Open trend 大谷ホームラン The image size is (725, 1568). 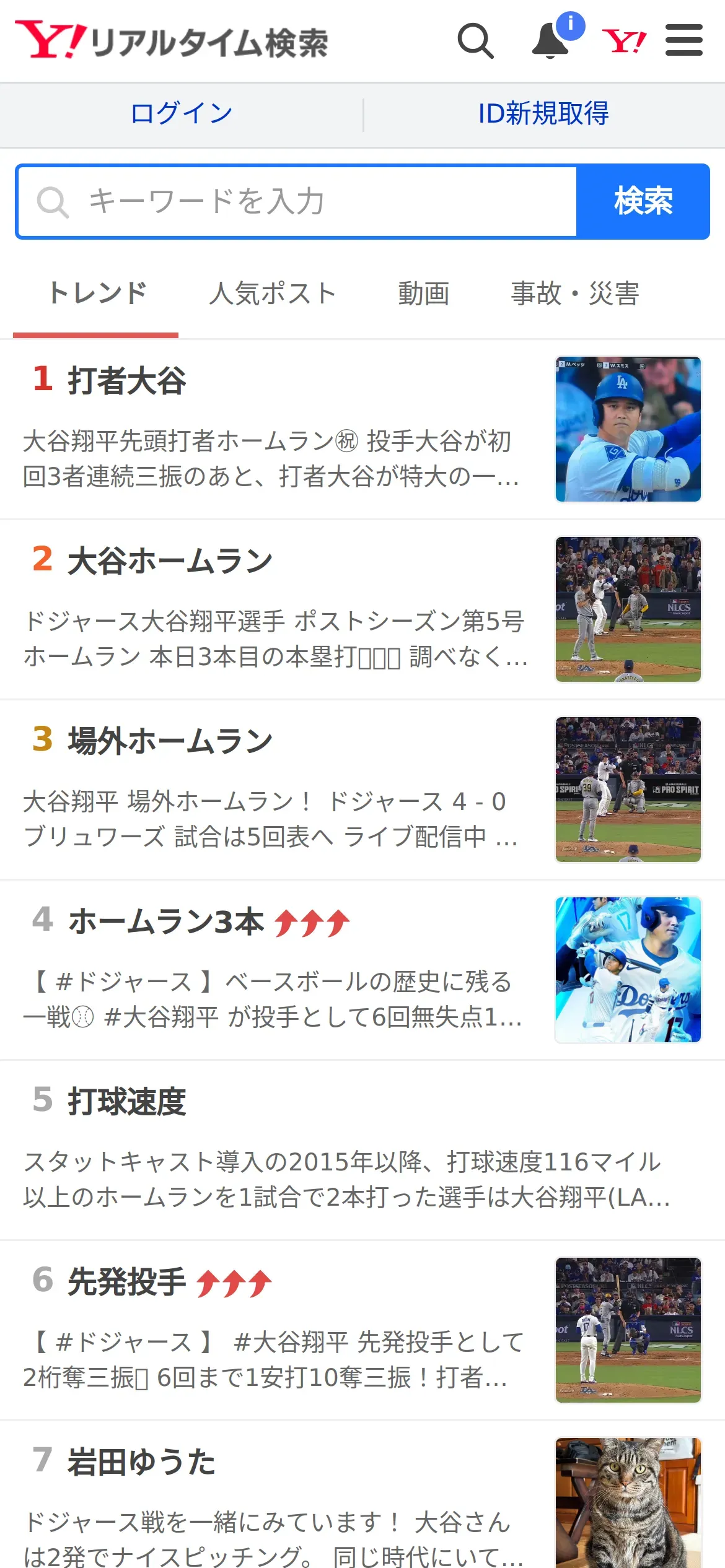coord(170,560)
